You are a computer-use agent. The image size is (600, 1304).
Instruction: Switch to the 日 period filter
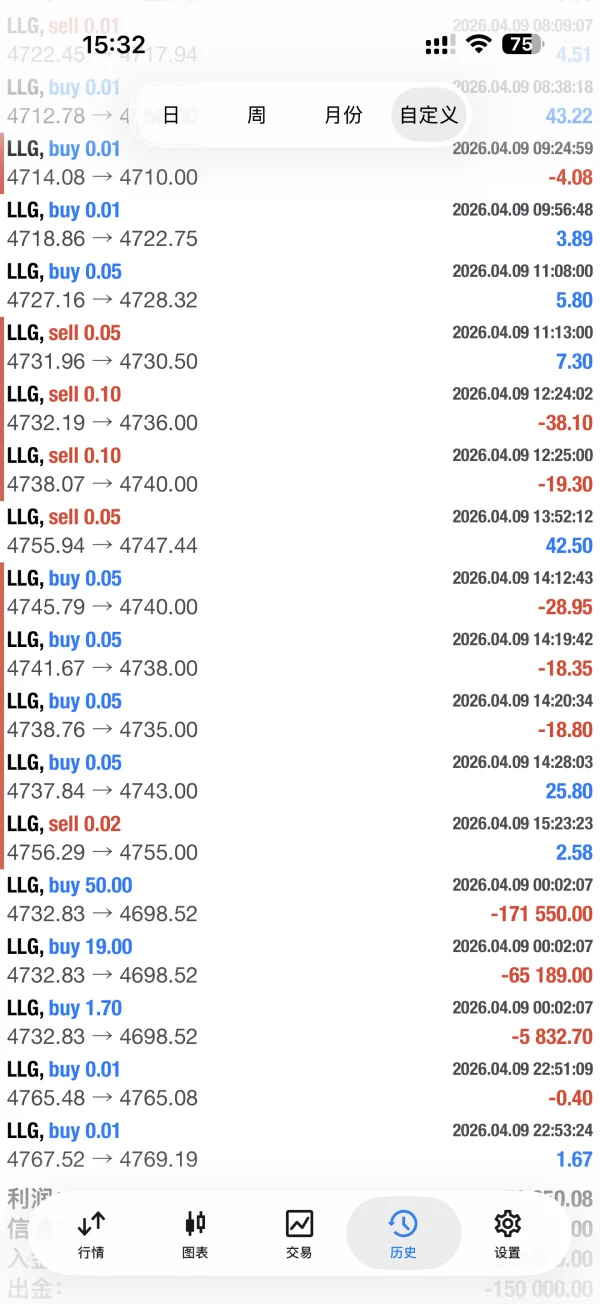171,115
